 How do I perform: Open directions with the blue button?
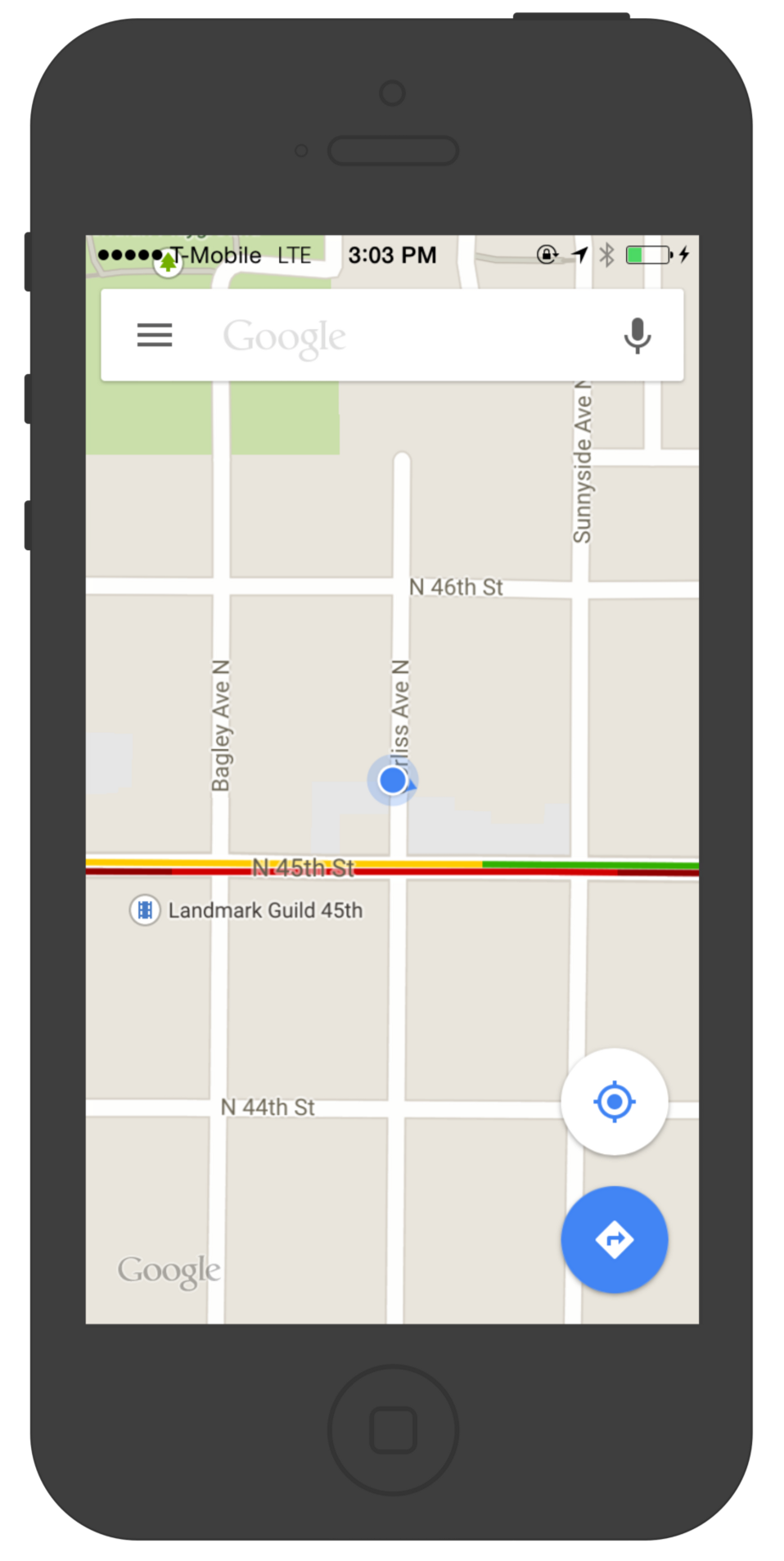pyautogui.click(x=614, y=1239)
